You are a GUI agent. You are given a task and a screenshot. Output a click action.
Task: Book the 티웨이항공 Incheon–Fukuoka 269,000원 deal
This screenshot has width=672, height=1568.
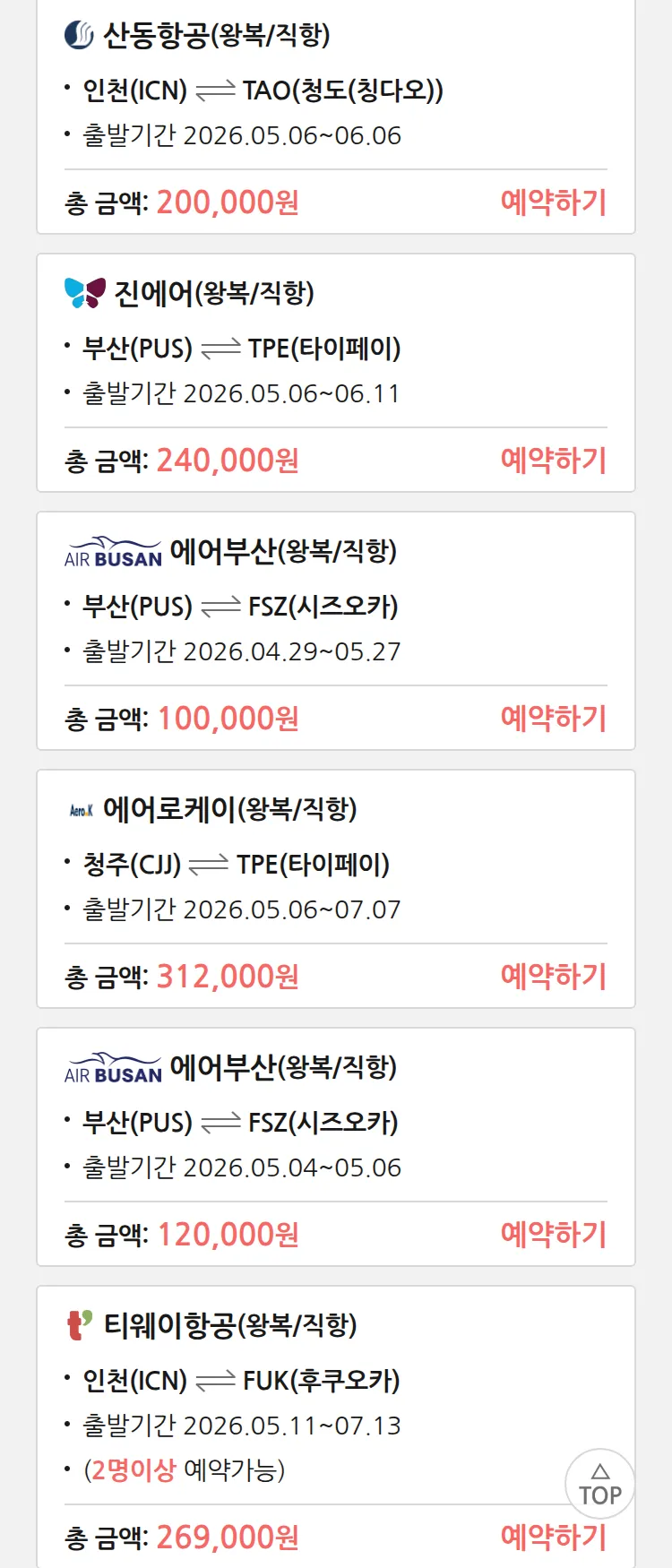click(x=553, y=1538)
